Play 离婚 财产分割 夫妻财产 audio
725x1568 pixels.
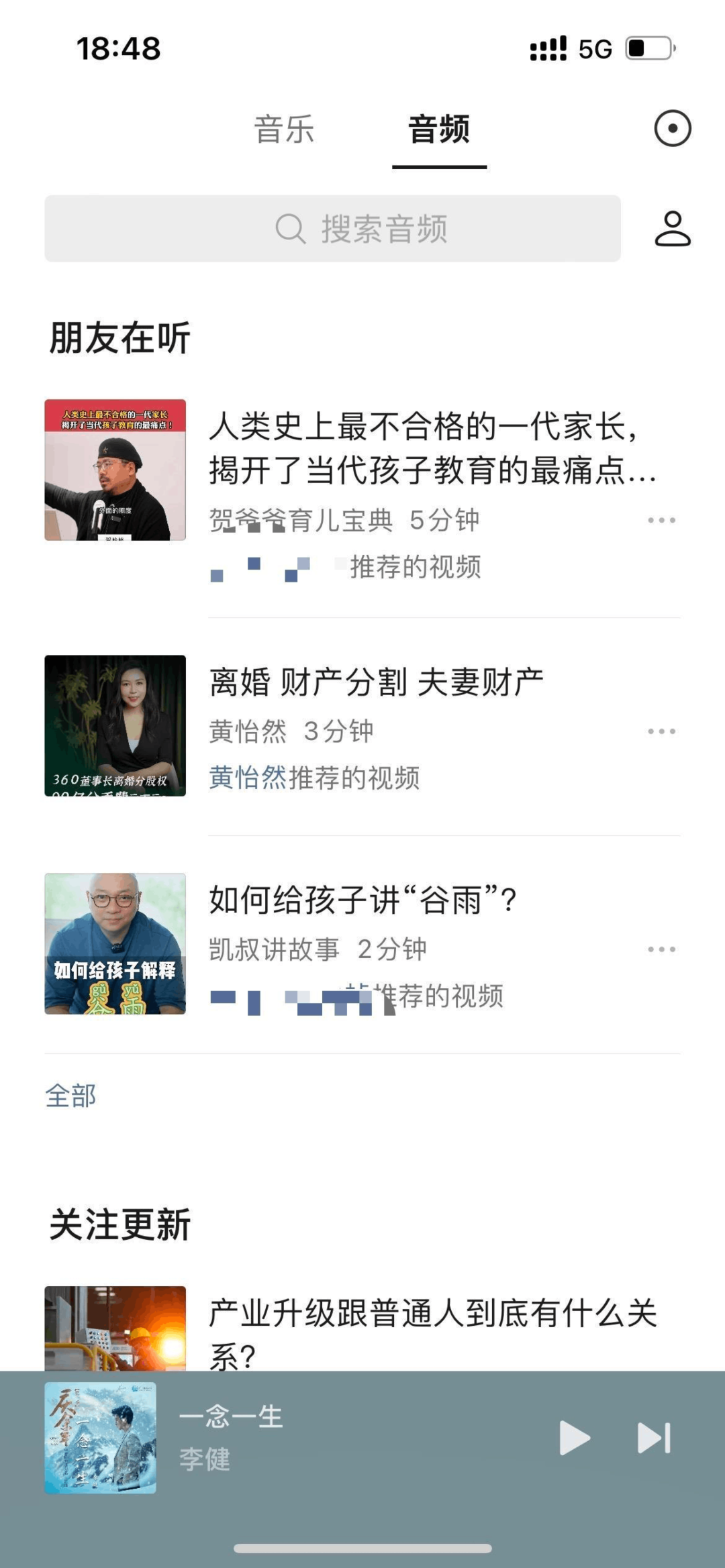376,682
